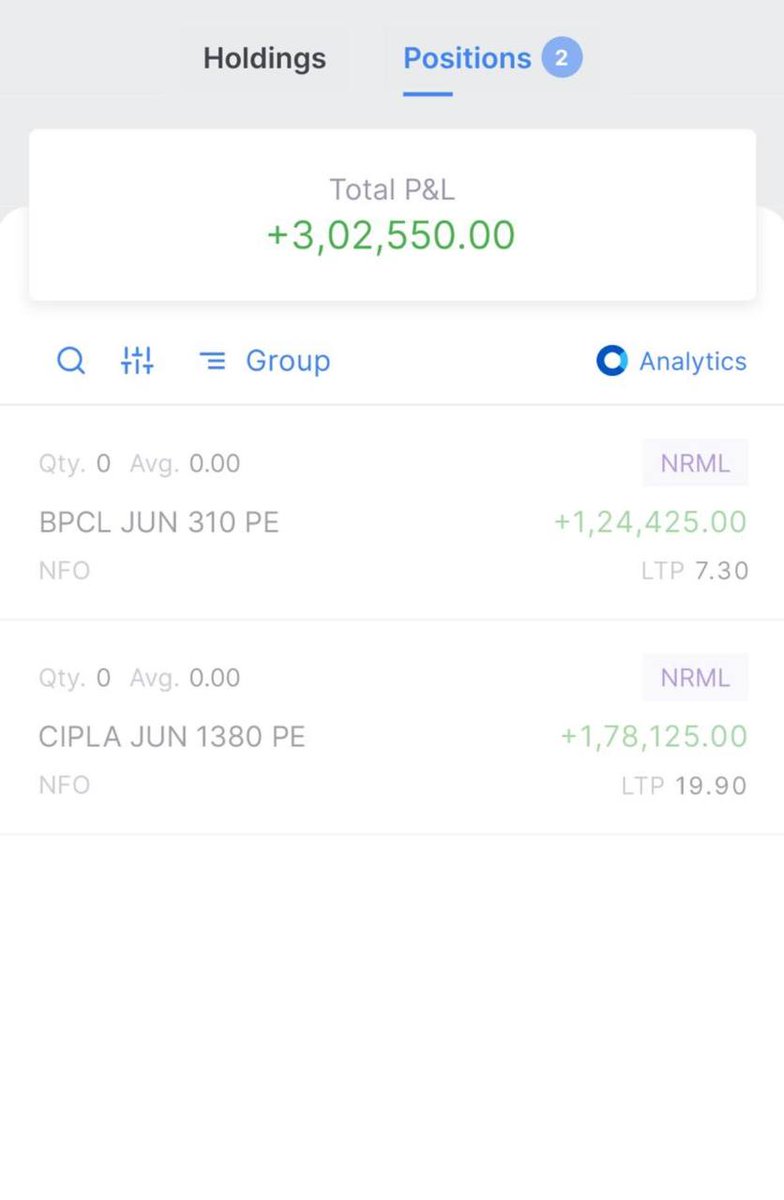Open the BPCL JUN 310 PE position
This screenshot has height=1200, width=784.
click(x=392, y=513)
